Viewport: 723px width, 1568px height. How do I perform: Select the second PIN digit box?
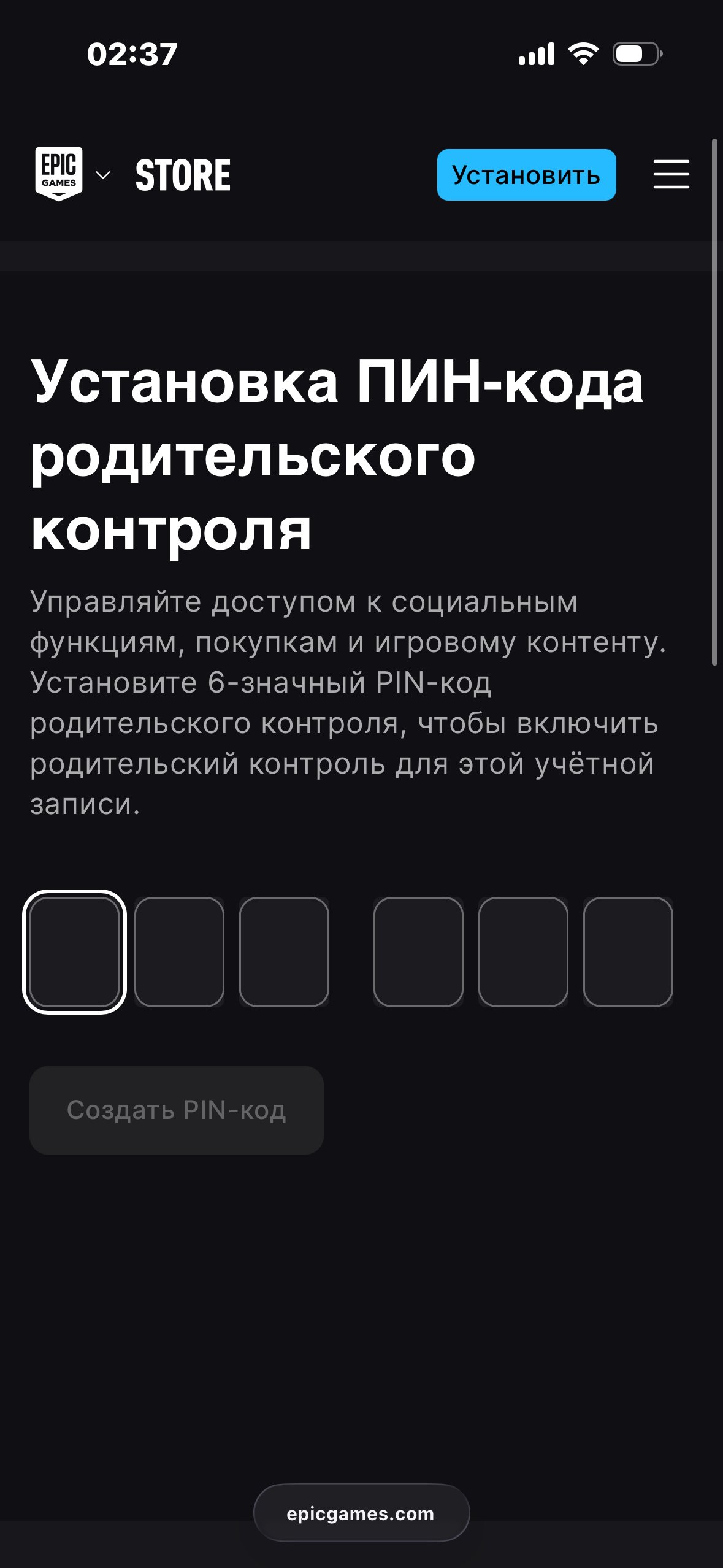coord(179,951)
